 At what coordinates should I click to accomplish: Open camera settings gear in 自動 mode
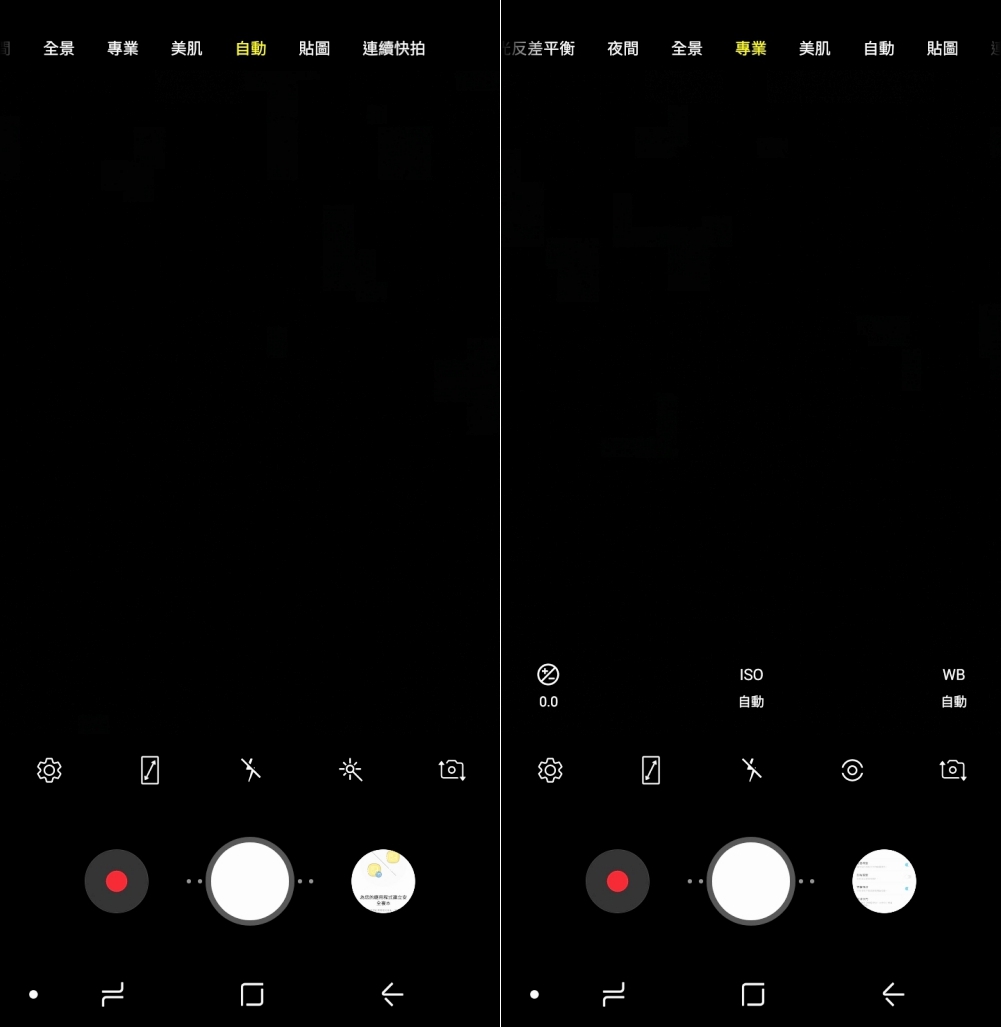pyautogui.click(x=49, y=770)
